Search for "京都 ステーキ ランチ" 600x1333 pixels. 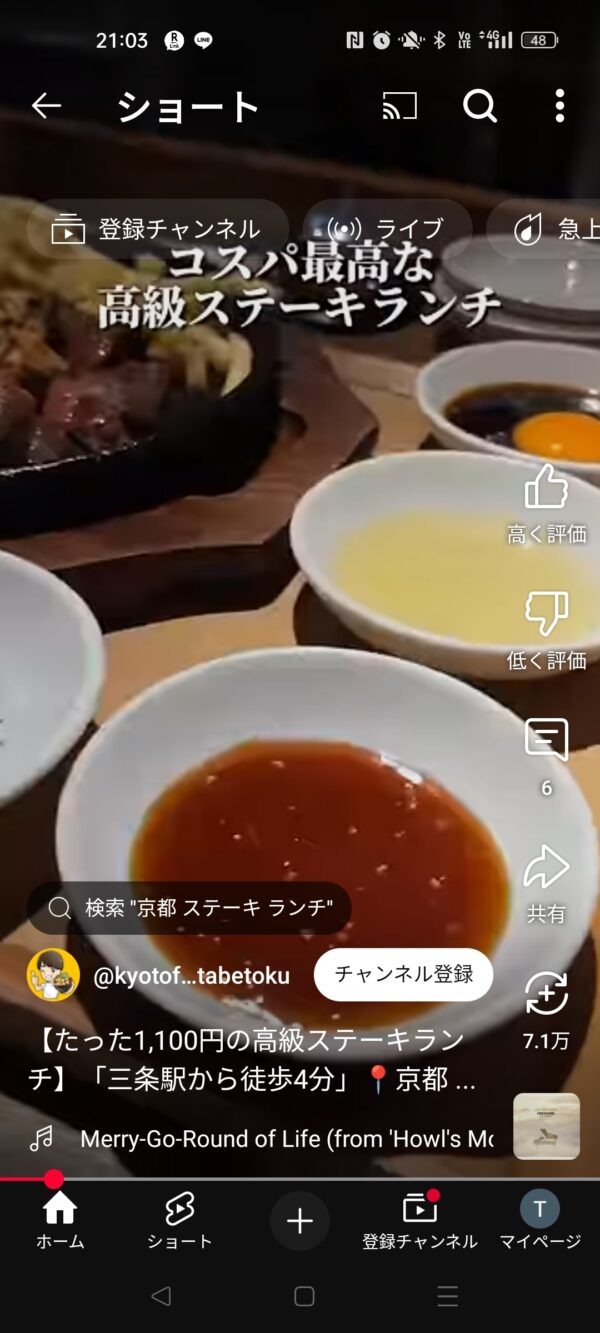pos(189,908)
